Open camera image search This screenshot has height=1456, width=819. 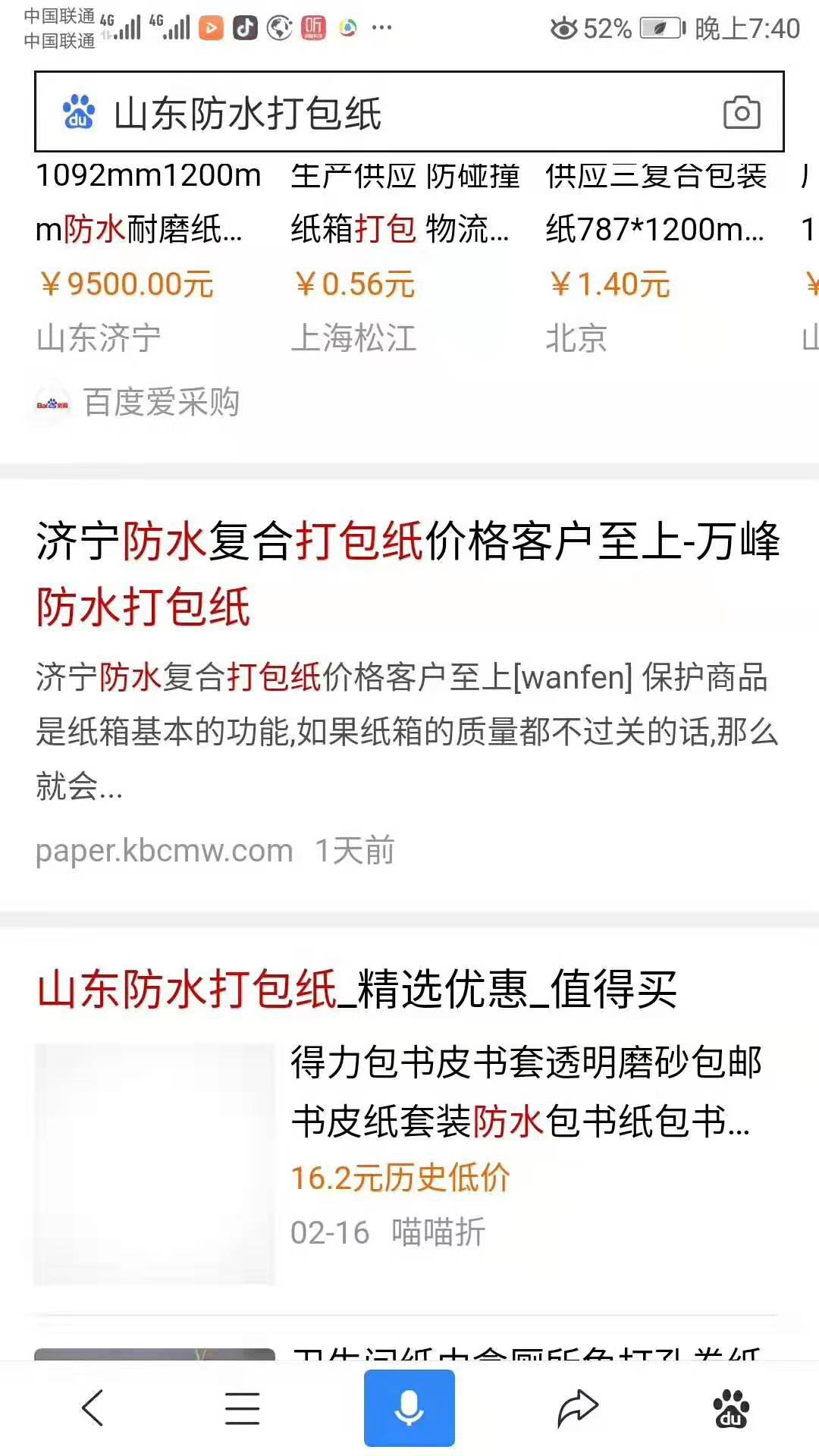[741, 113]
